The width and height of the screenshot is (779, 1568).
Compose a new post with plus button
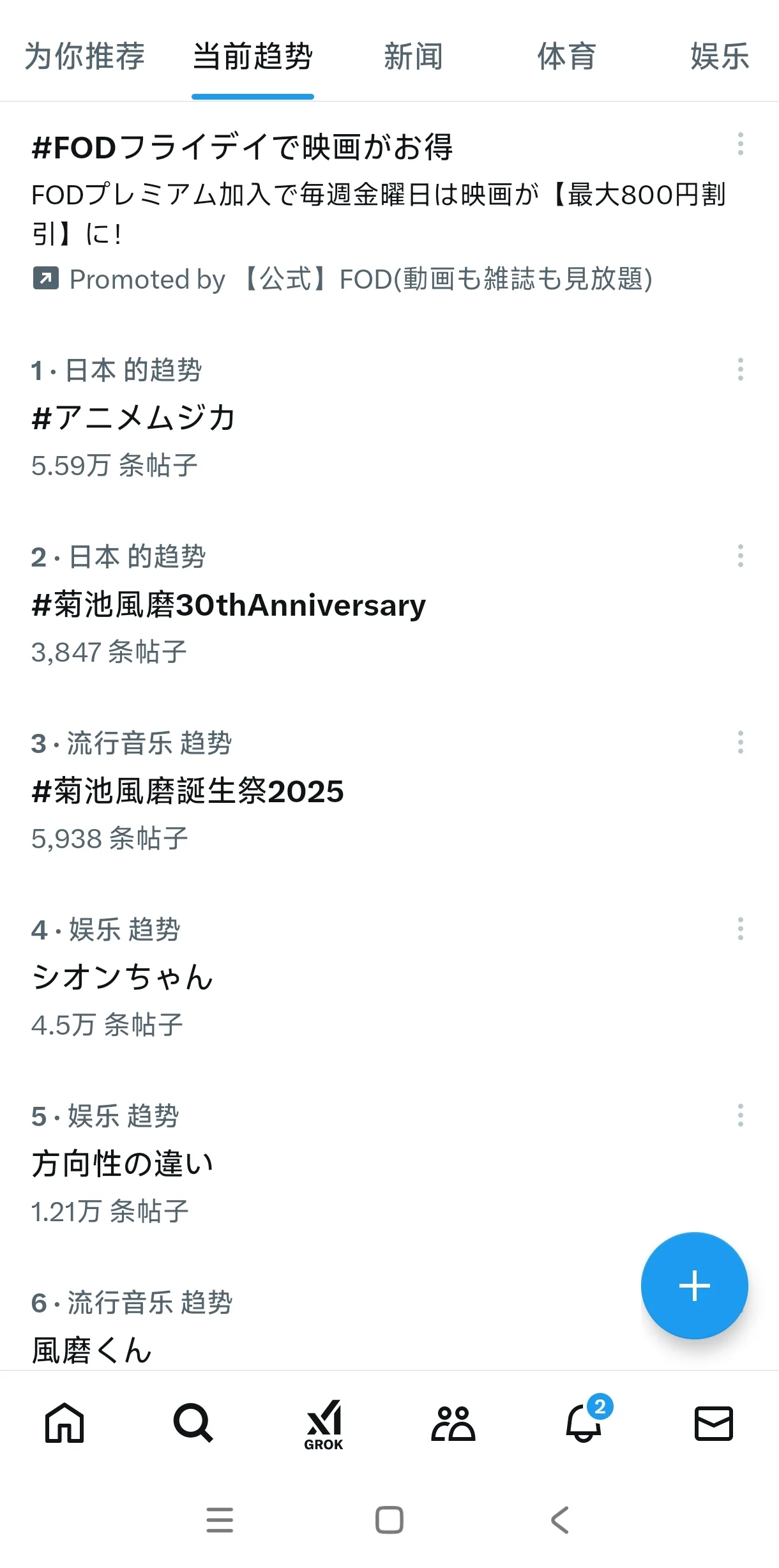694,1285
